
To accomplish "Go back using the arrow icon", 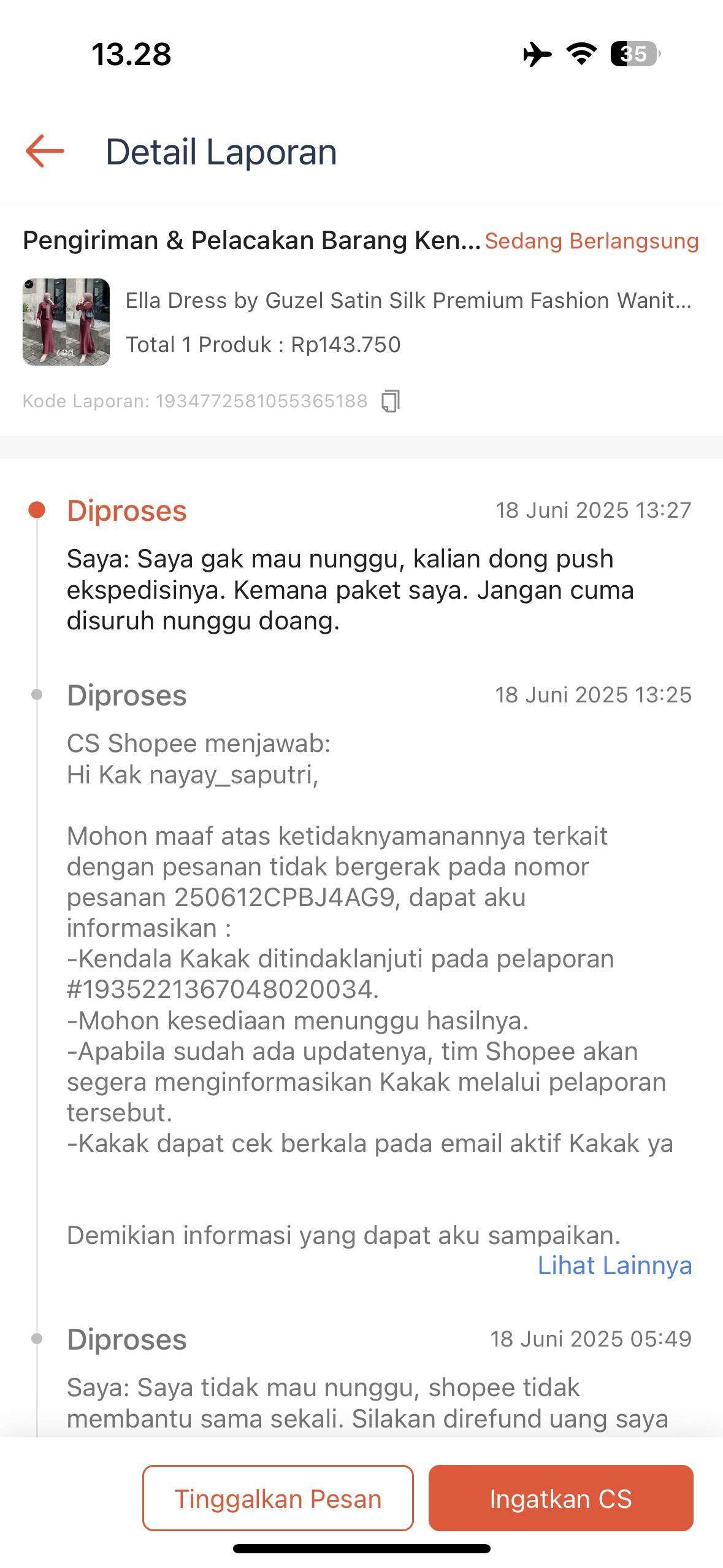I will 45,151.
